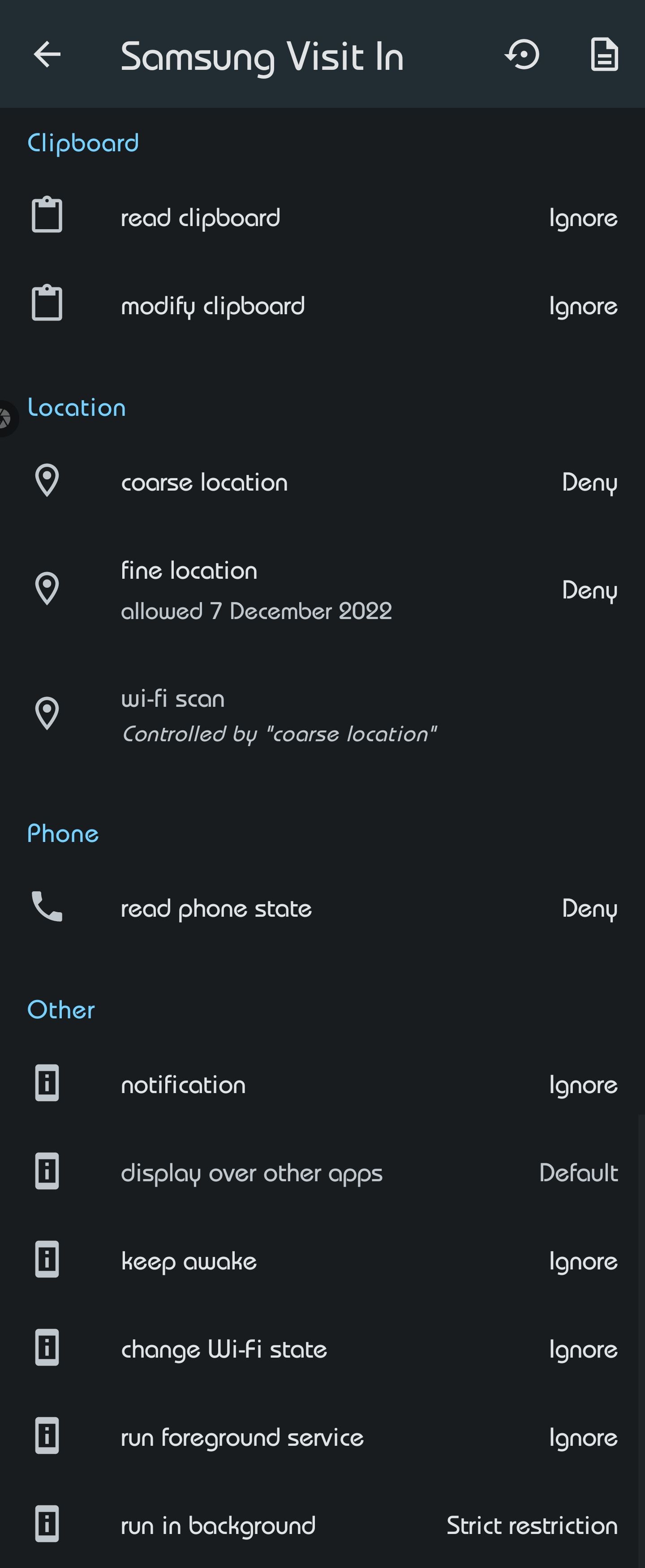Modify the run foreground service setting
The width and height of the screenshot is (645, 1568).
[x=322, y=1438]
